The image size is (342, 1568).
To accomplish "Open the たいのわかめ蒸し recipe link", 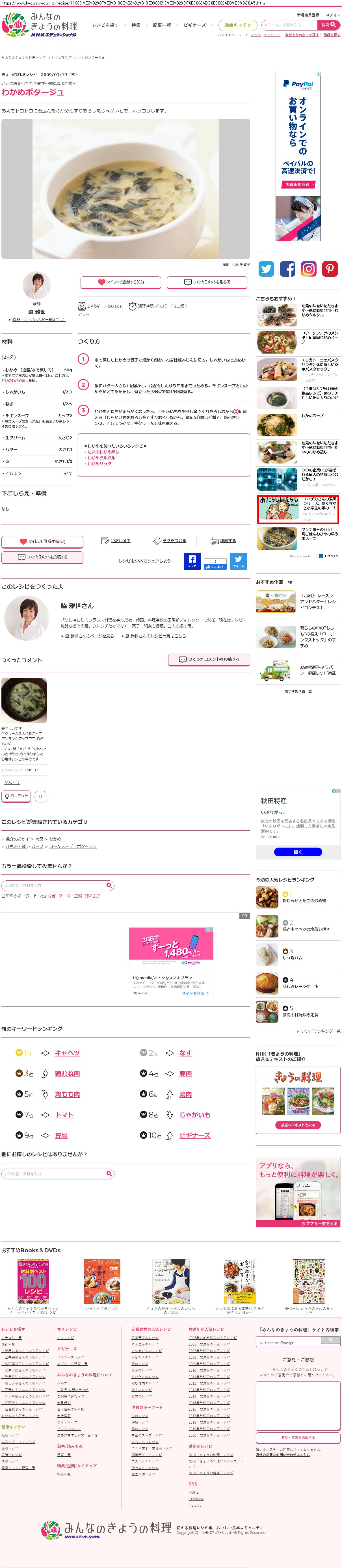I will tap(103, 452).
